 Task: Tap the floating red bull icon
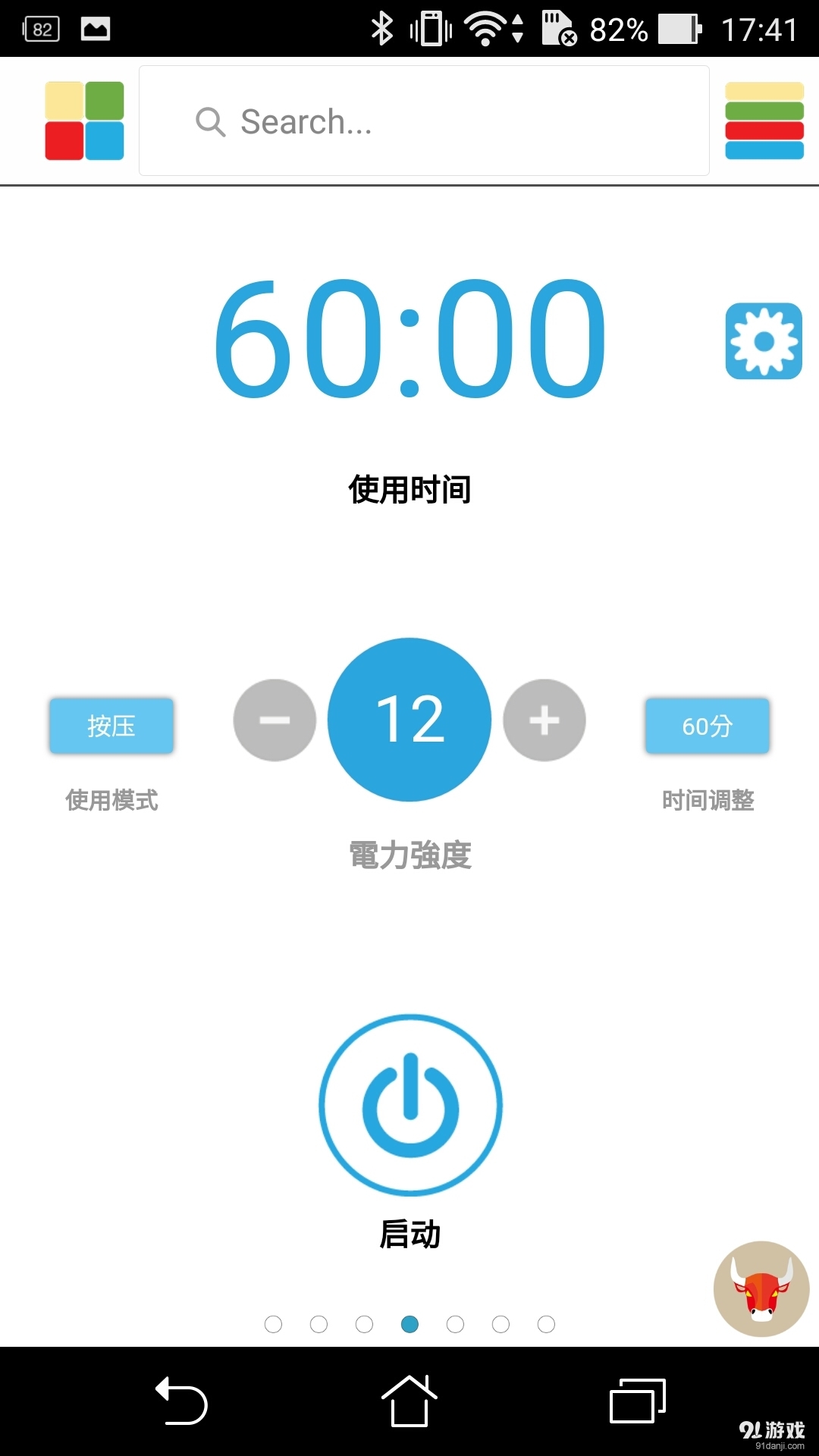pos(761,1288)
